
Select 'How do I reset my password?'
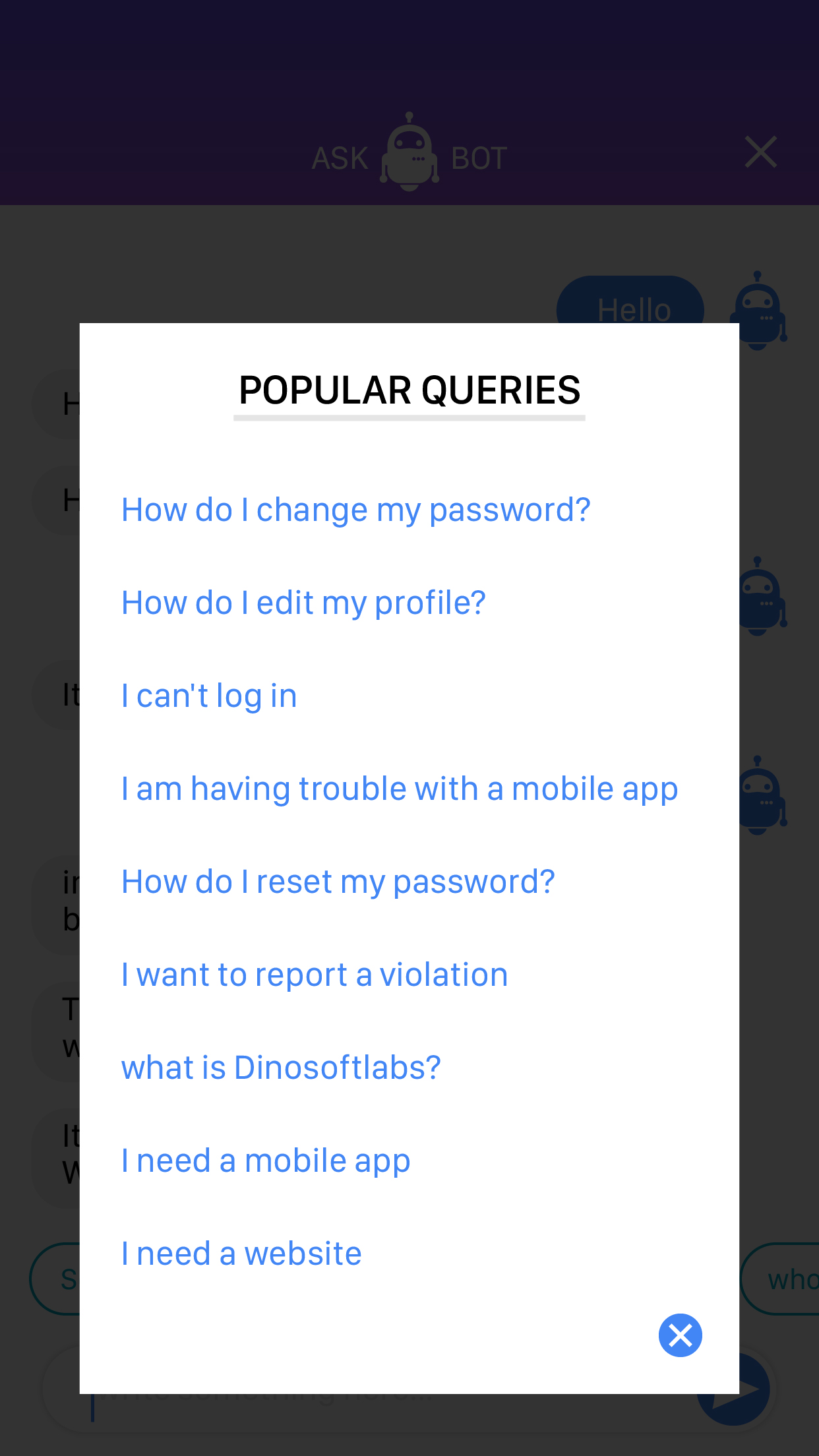coord(338,882)
